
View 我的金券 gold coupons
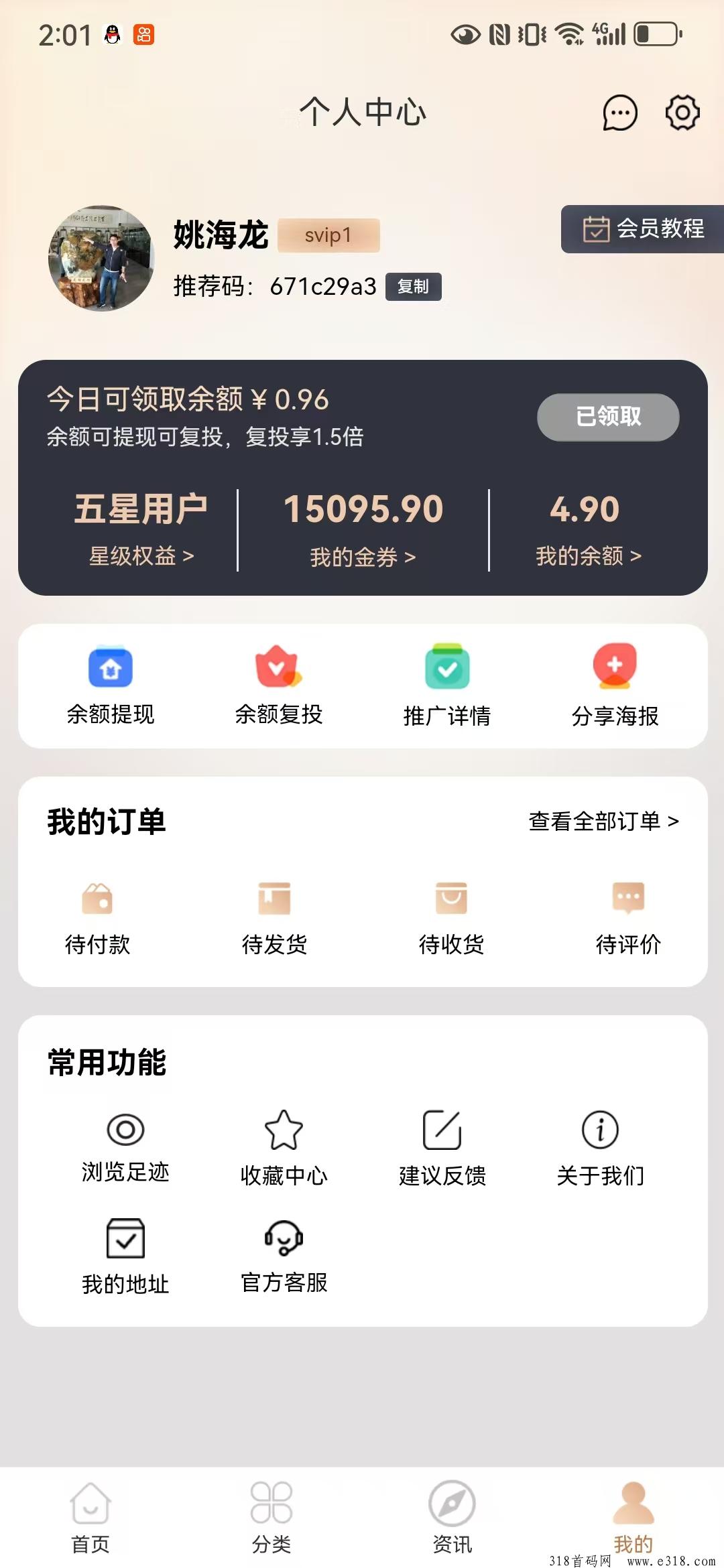pos(363,557)
